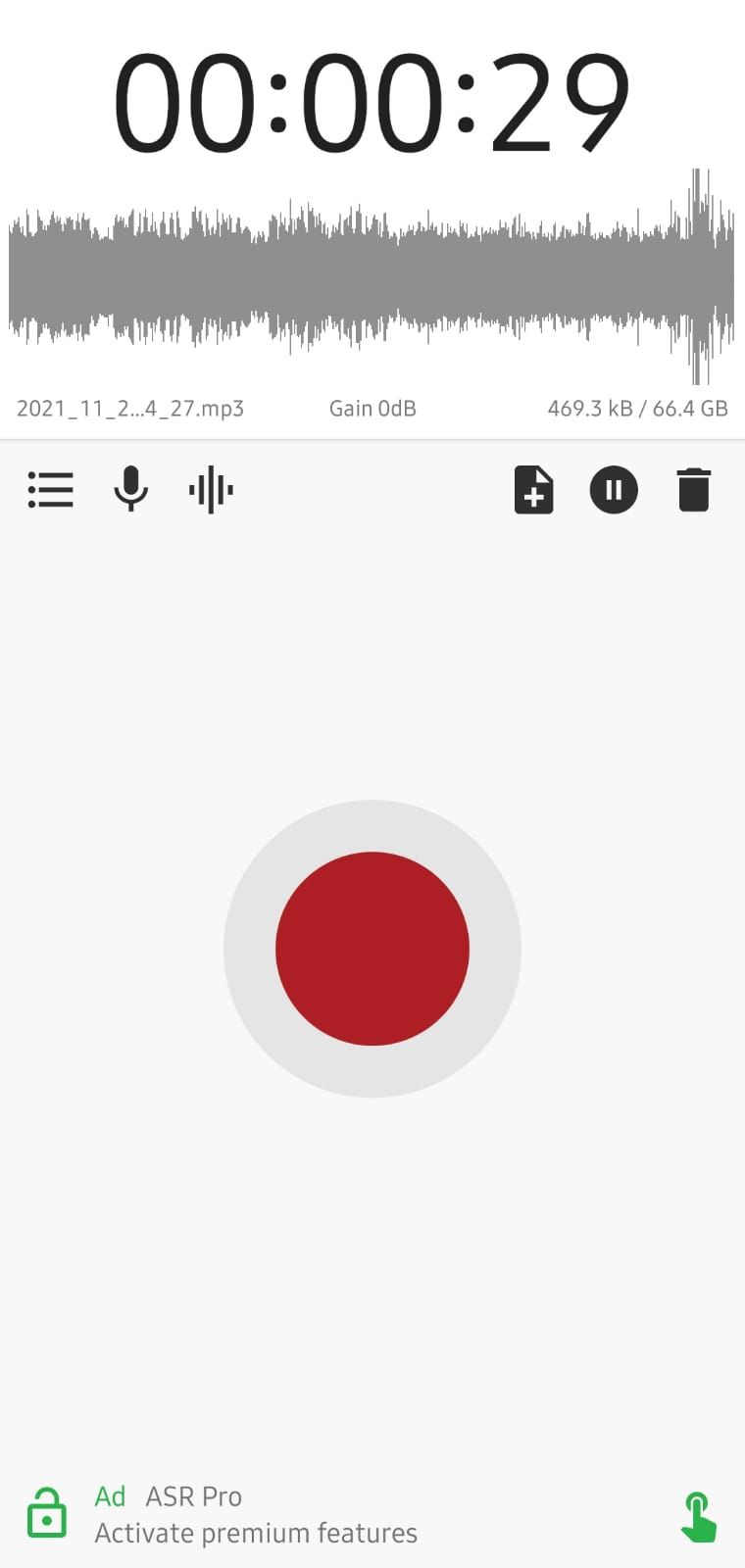Viewport: 745px width, 1568px height.
Task: Tap the waveform display area
Action: (x=372, y=274)
